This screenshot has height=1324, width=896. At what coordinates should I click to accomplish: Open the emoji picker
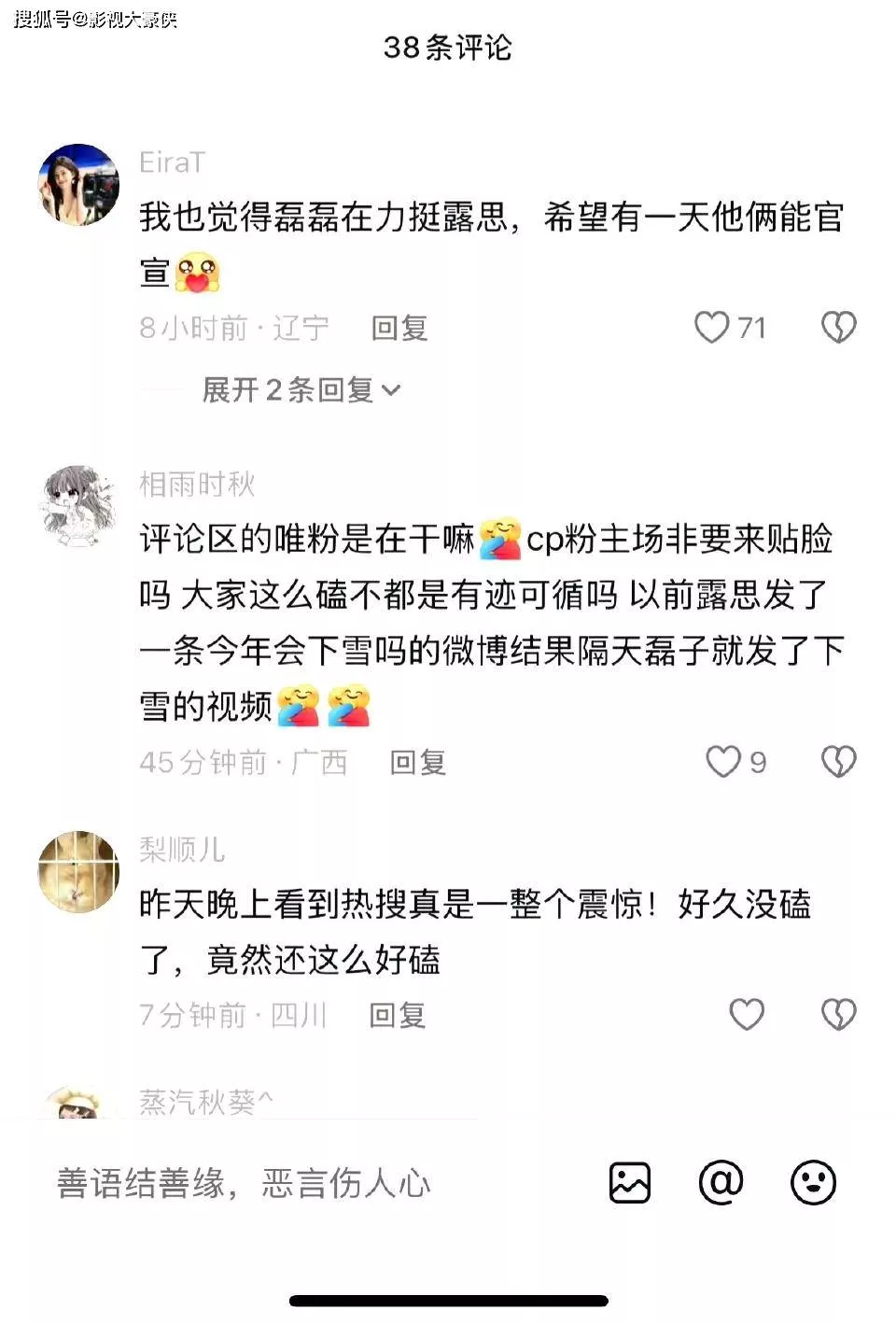(813, 1183)
